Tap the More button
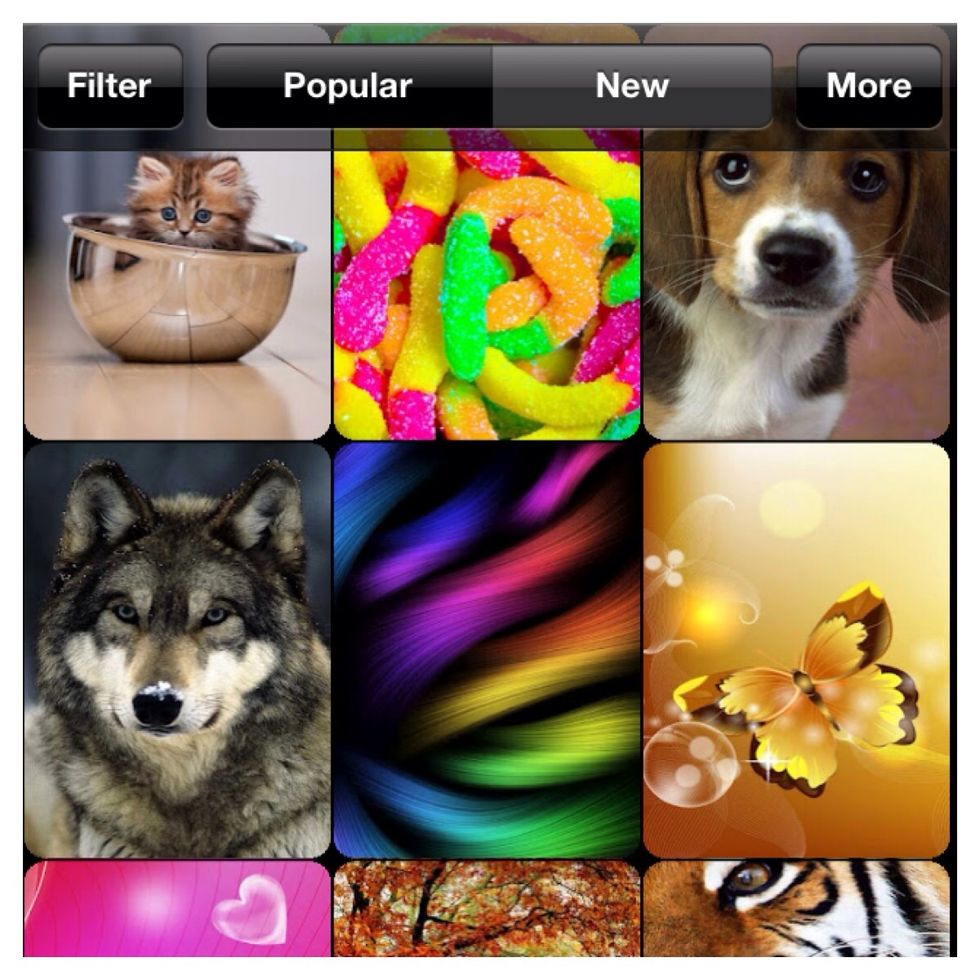Viewport: 980px width, 980px height. pos(868,86)
